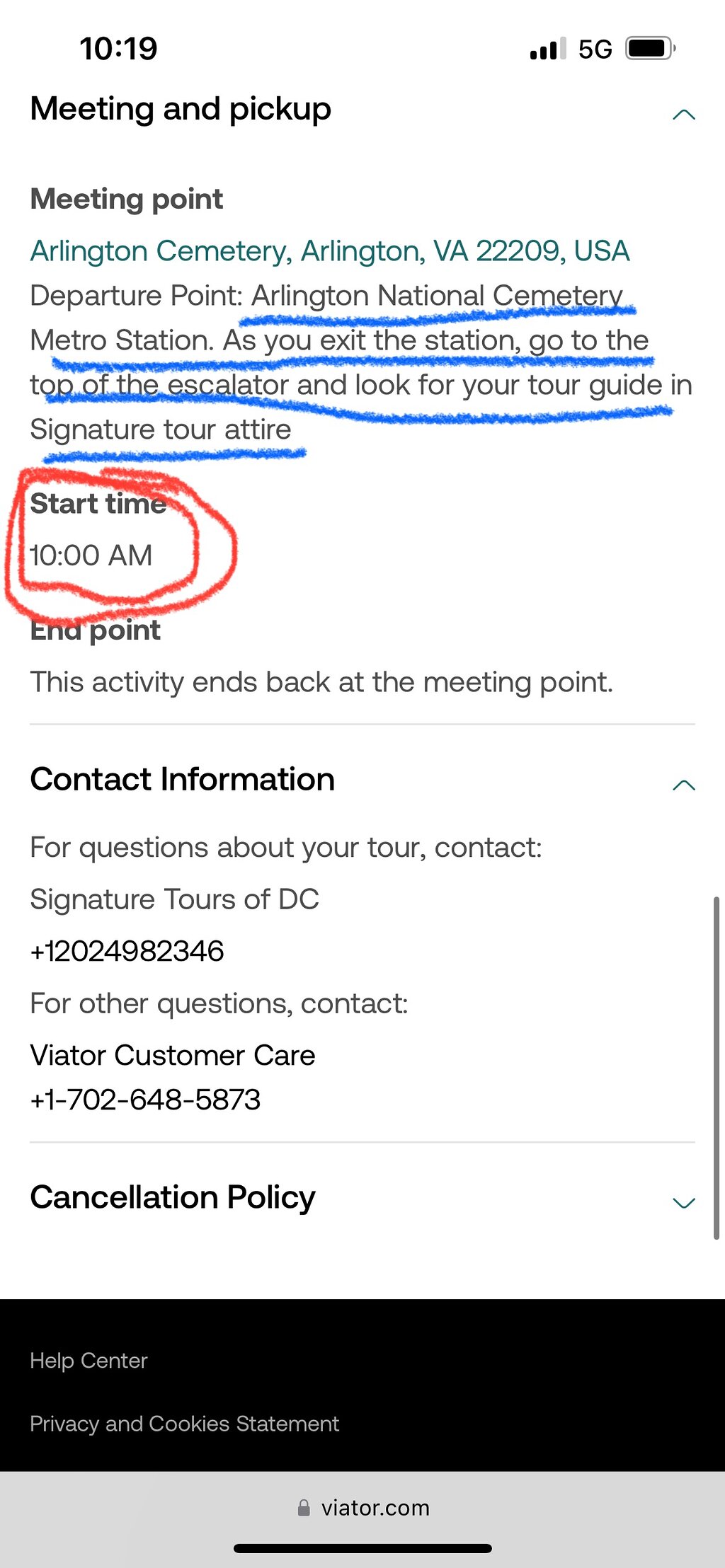This screenshot has height=1568, width=725.
Task: Call Signature Tours of DC number
Action: click(127, 951)
